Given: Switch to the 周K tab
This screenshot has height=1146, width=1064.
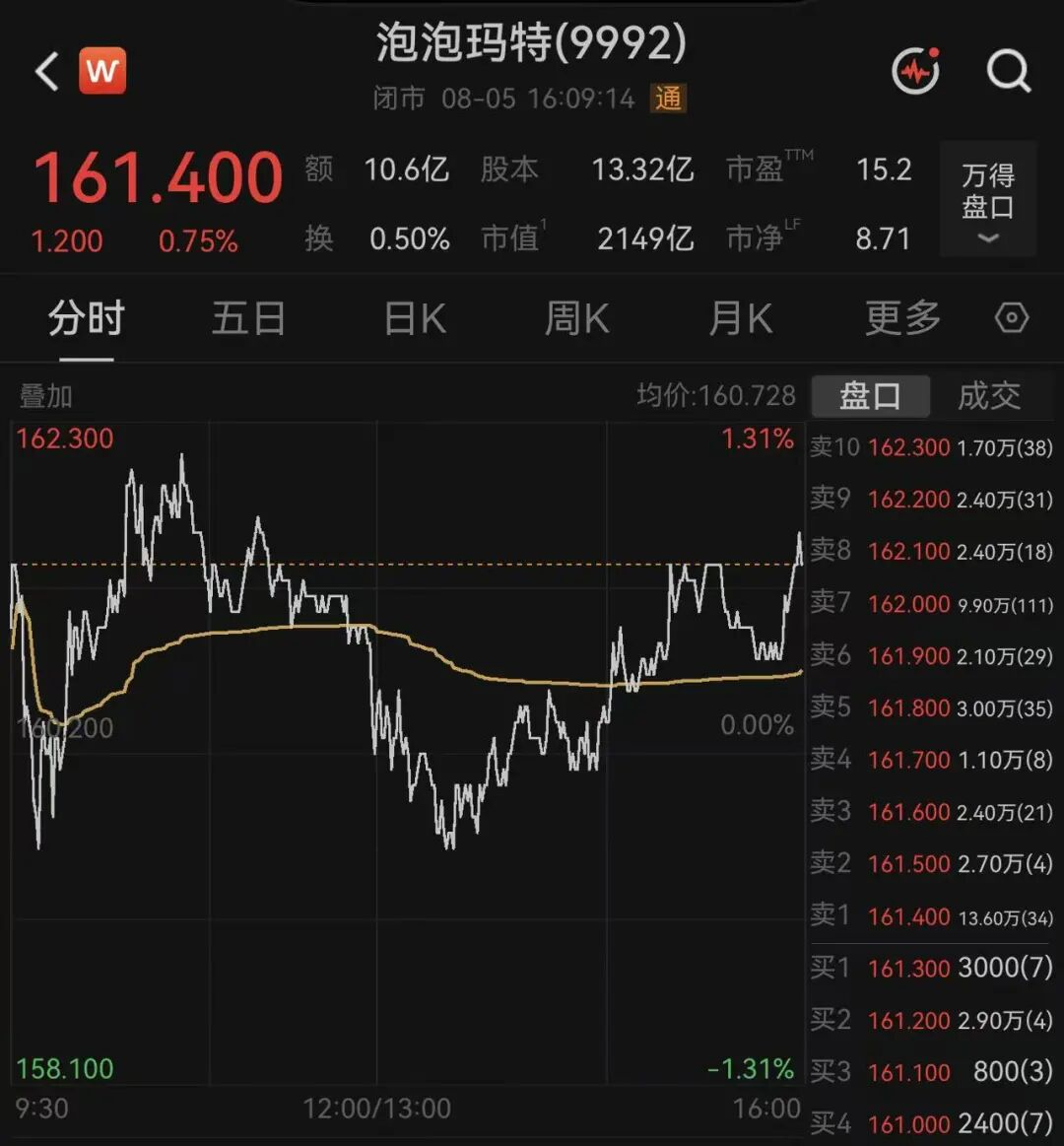Looking at the screenshot, I should (576, 319).
